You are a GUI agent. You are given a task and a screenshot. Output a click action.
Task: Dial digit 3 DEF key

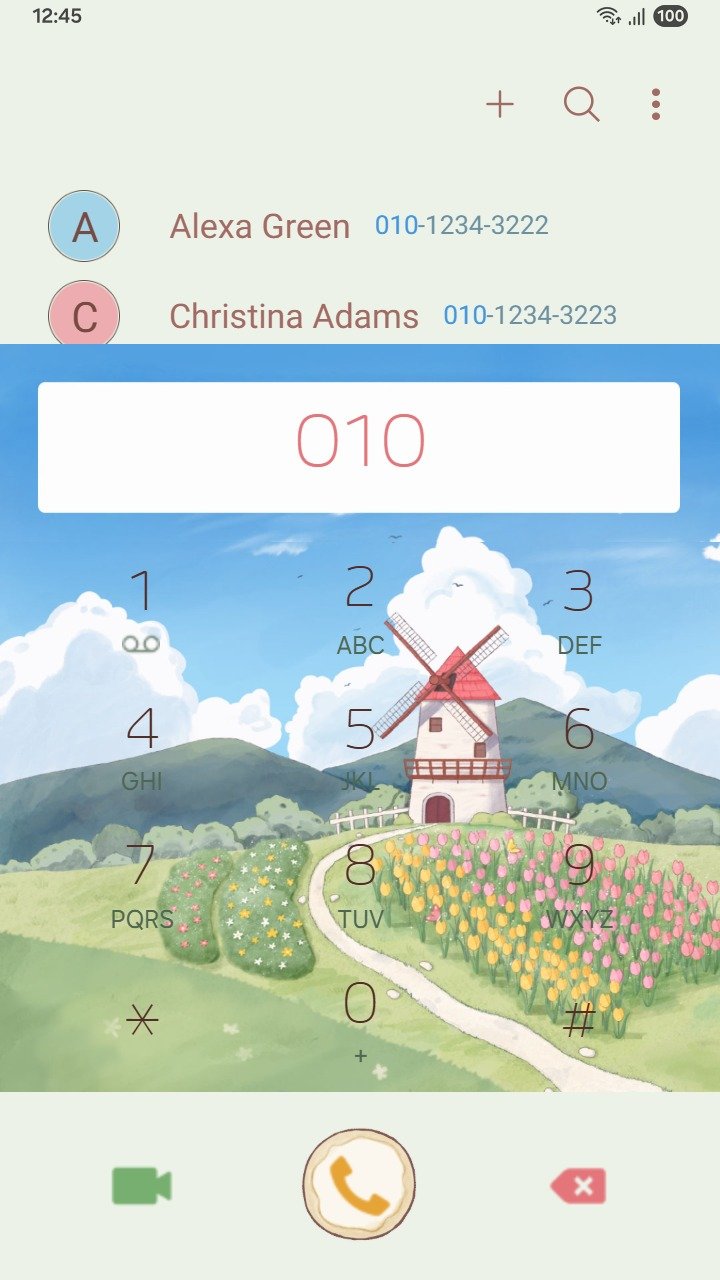[578, 607]
